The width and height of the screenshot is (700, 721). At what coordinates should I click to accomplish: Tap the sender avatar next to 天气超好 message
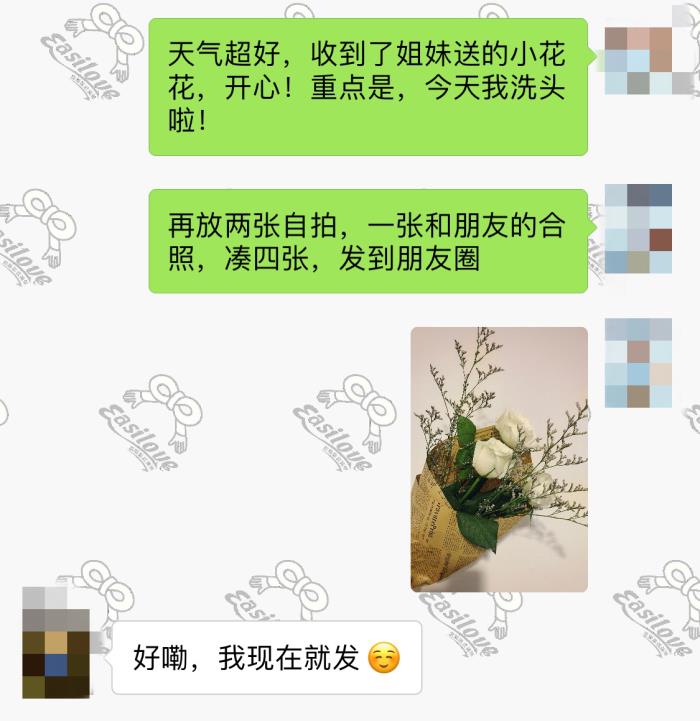click(639, 59)
